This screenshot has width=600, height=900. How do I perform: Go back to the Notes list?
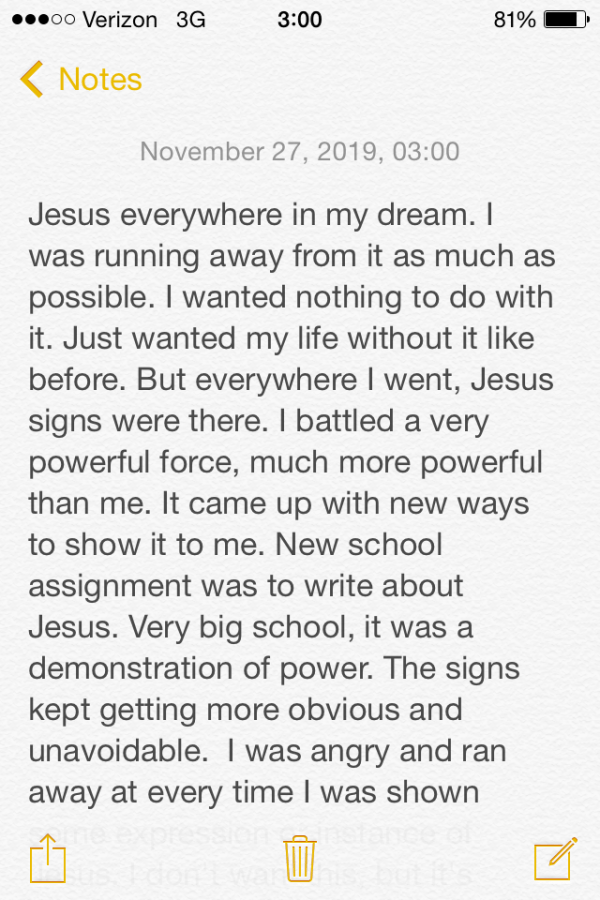point(82,79)
